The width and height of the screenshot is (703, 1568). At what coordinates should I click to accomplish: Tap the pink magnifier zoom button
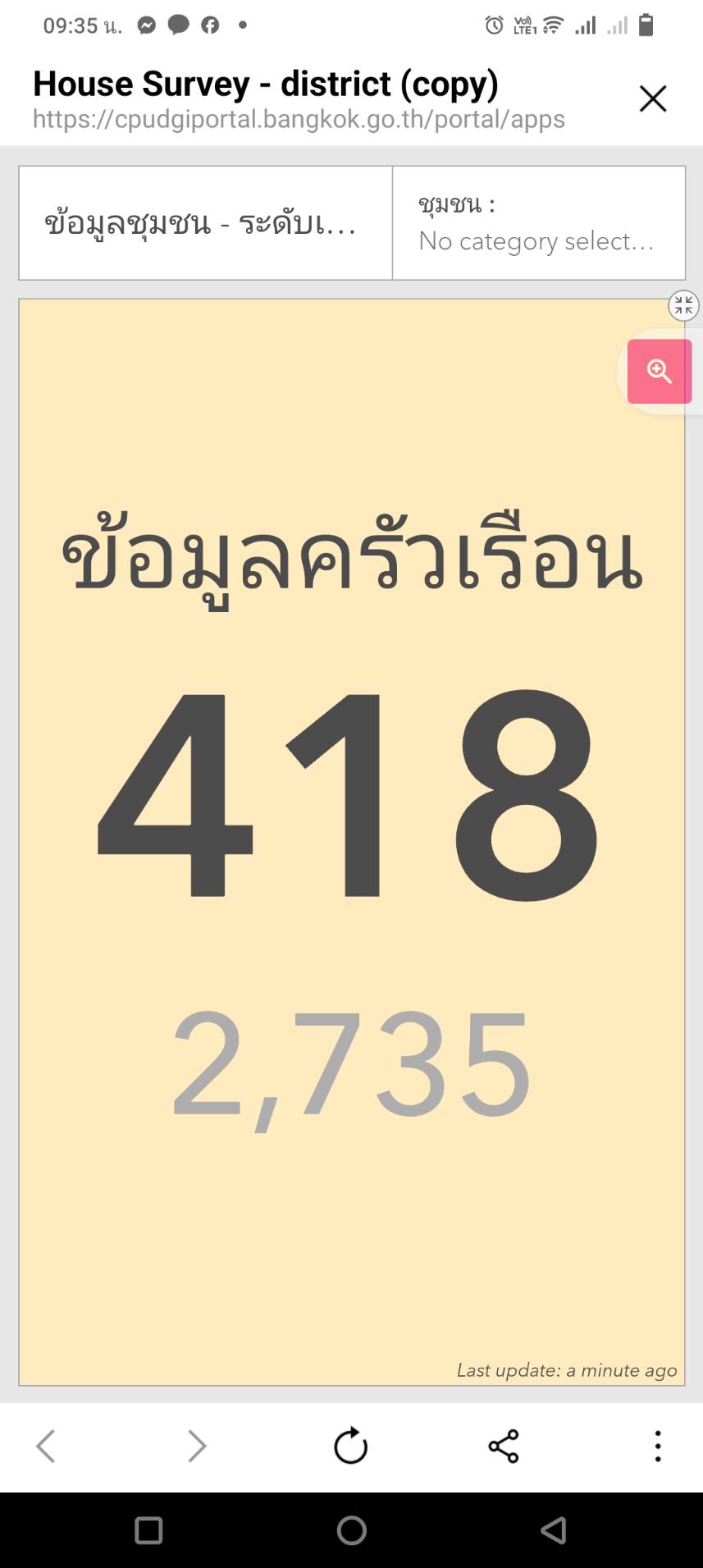click(x=660, y=372)
